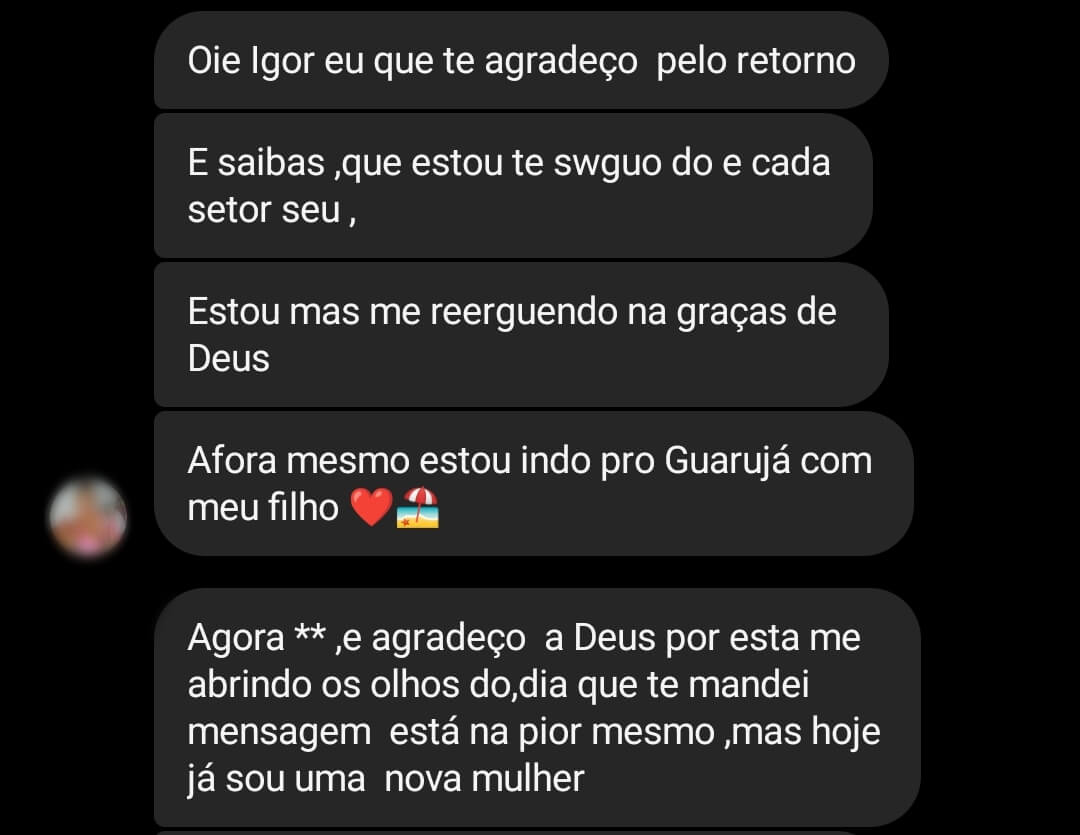Open the sender's blurred profile picture
The image size is (1080, 835).
(88, 517)
